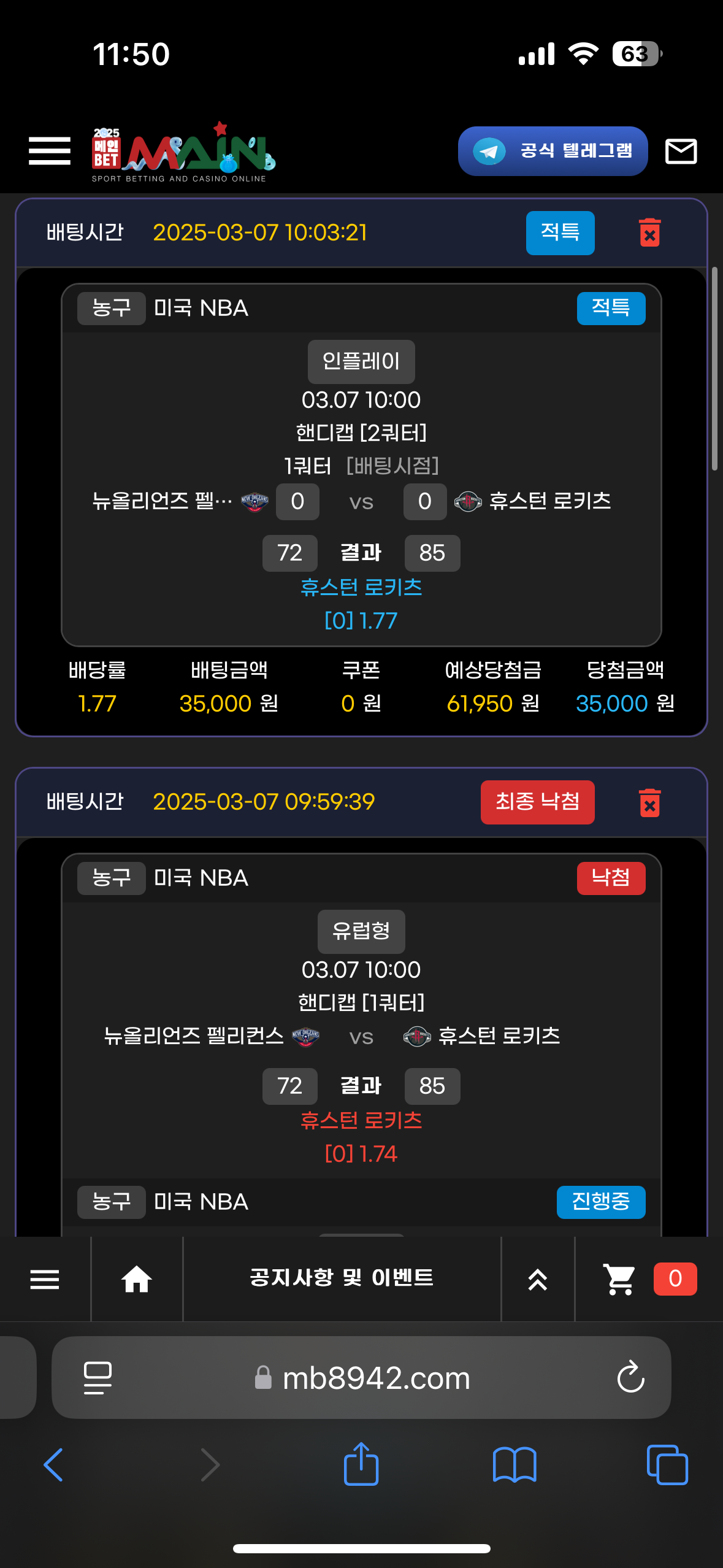The image size is (723, 1568).
Task: Open 공지사항 및 이벤트 notices
Action: 342,1278
